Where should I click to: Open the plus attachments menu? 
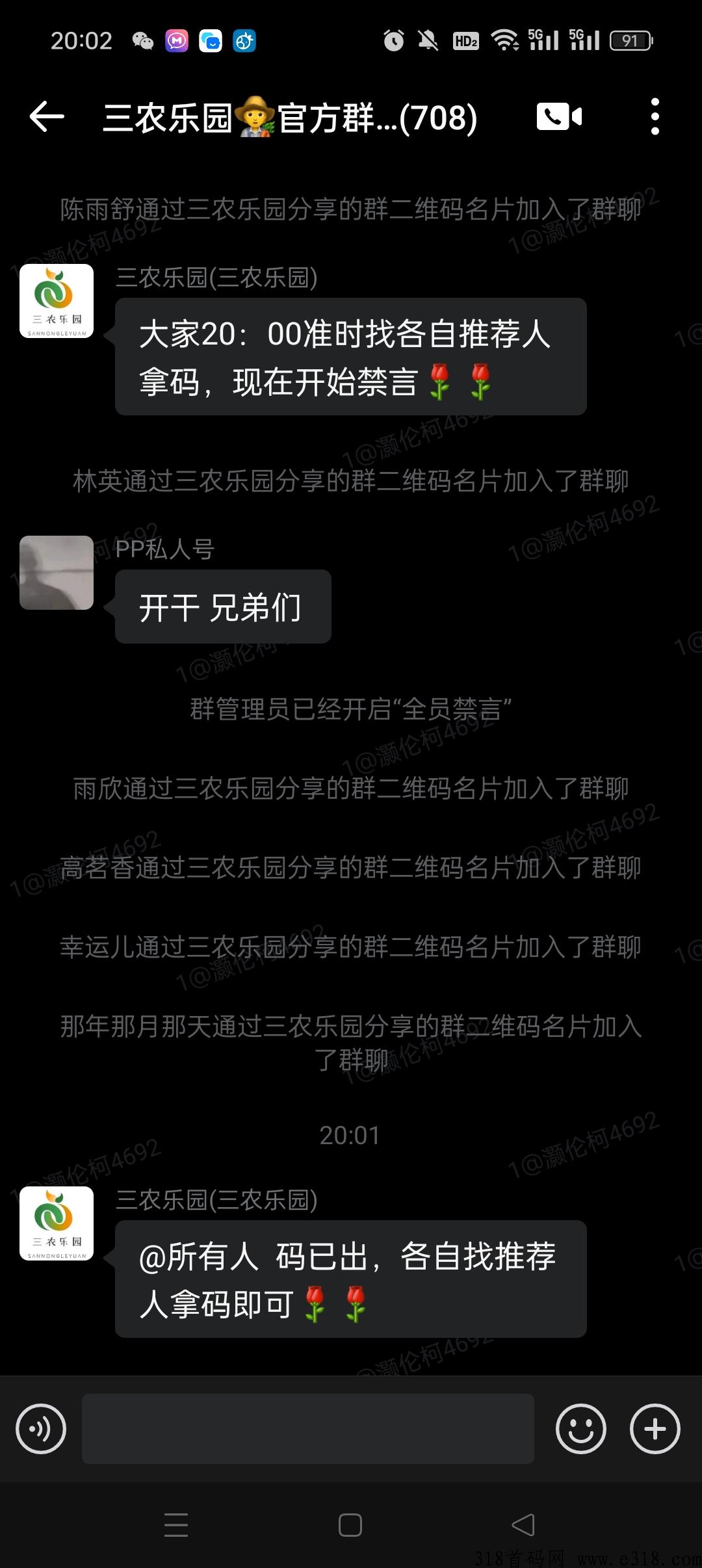coord(655,1429)
